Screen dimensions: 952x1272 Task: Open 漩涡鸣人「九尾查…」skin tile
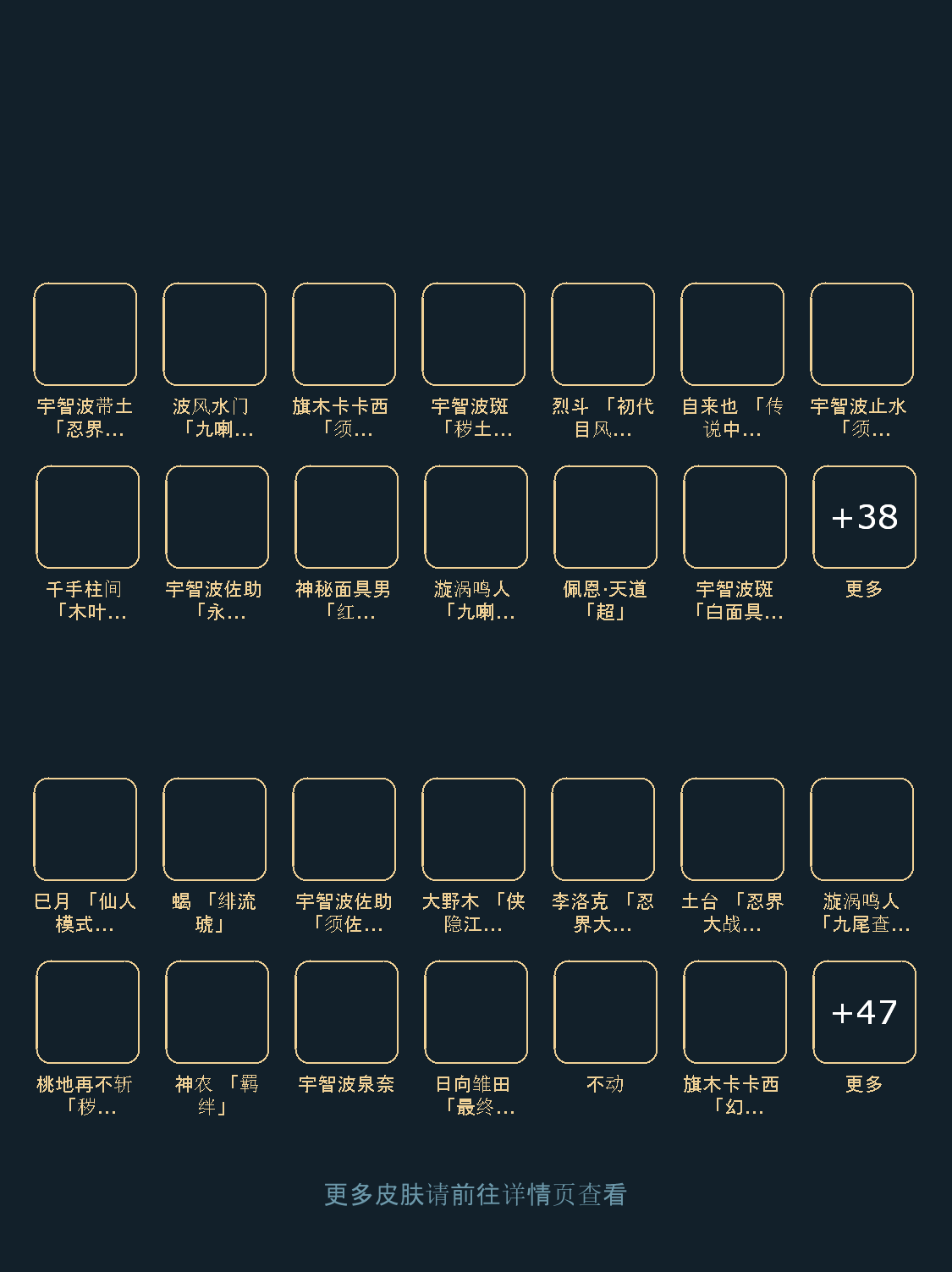861,829
